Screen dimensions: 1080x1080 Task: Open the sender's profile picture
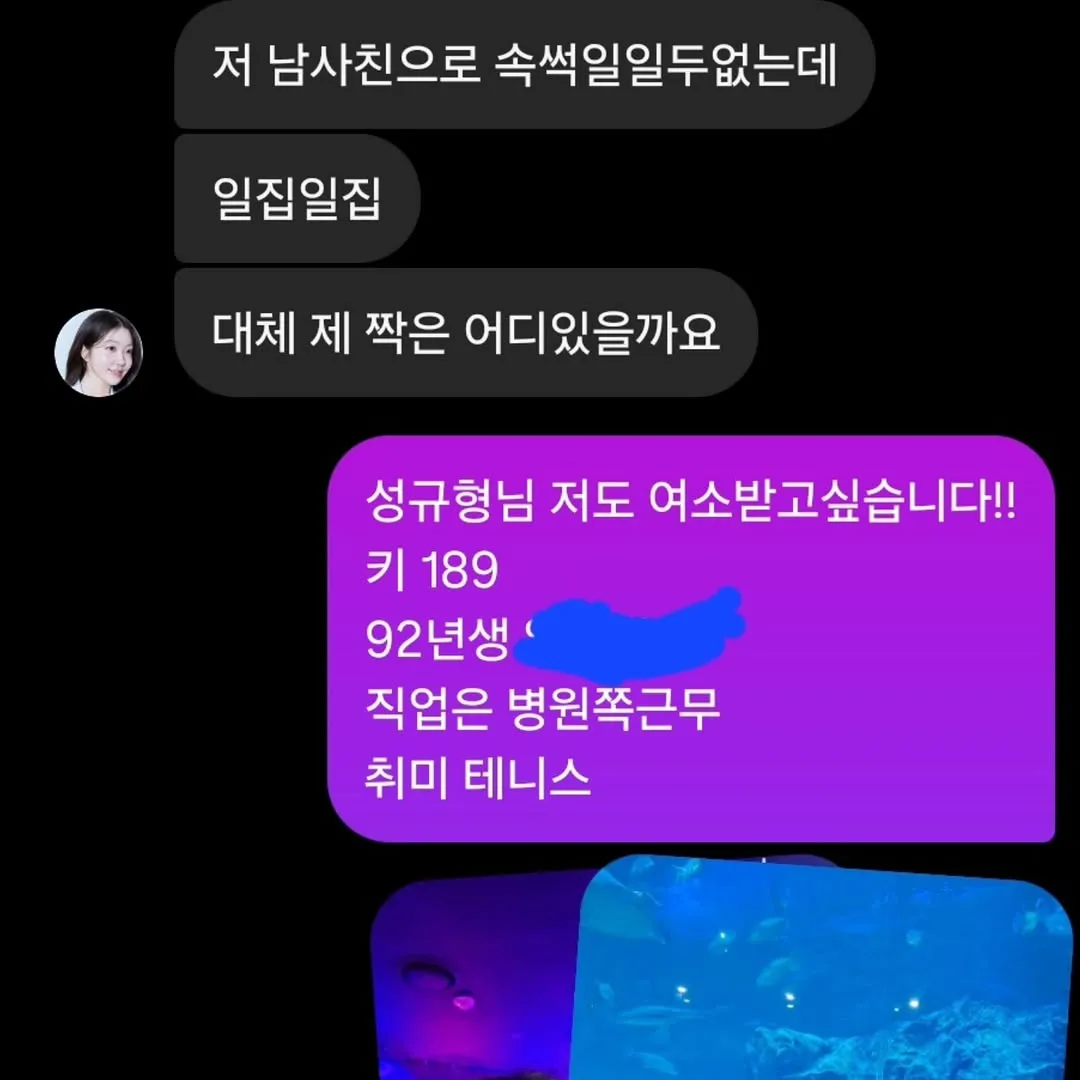pyautogui.click(x=98, y=353)
